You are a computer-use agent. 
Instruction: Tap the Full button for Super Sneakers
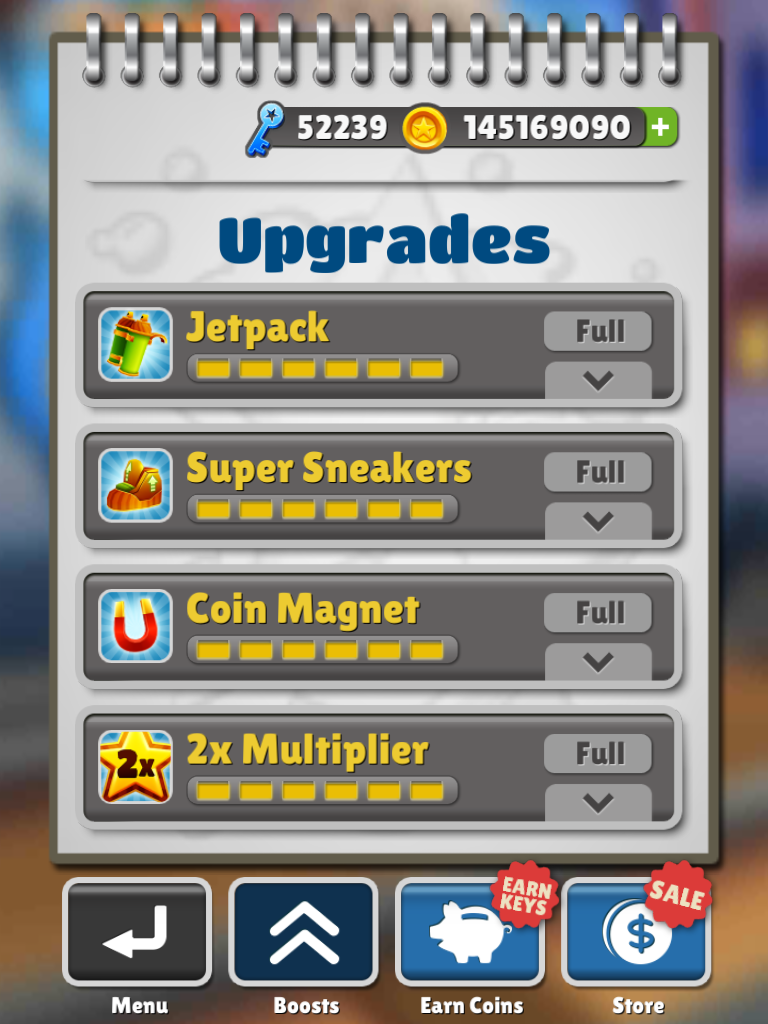(x=598, y=472)
